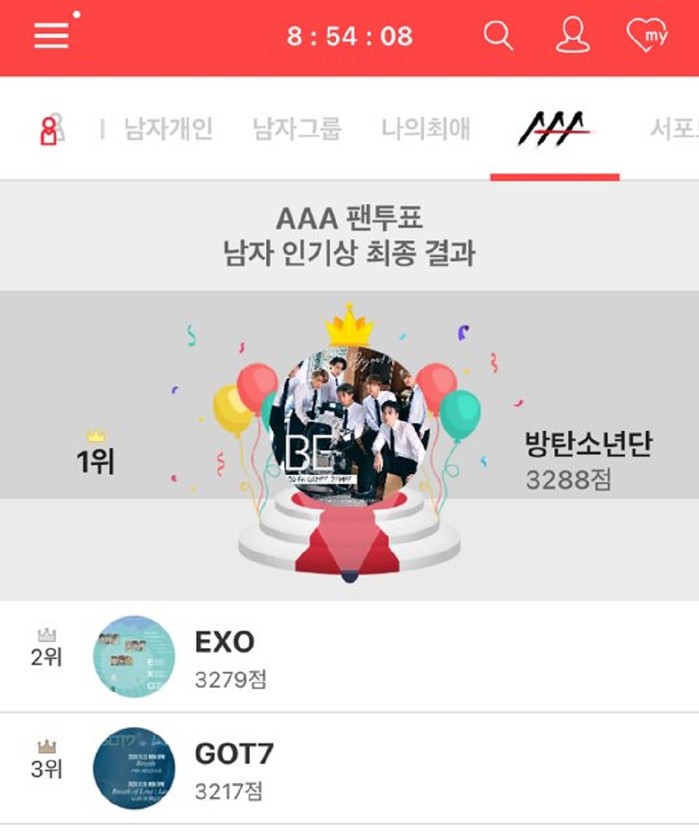
Task: Open the user profile icon
Action: [572, 36]
